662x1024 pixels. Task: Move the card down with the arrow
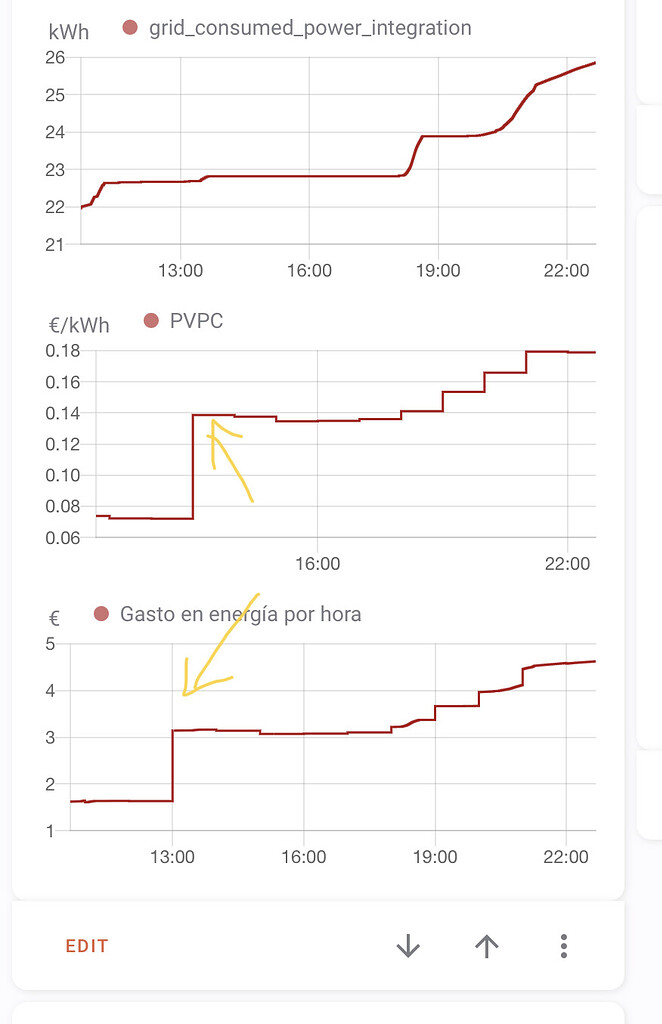[408, 946]
